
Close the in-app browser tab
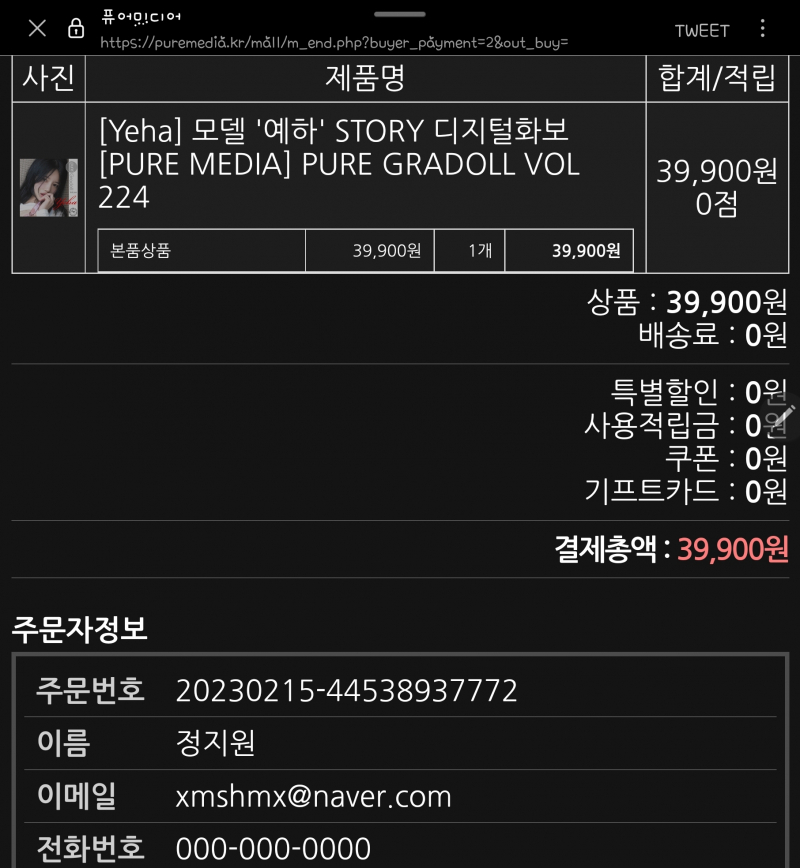pyautogui.click(x=37, y=28)
